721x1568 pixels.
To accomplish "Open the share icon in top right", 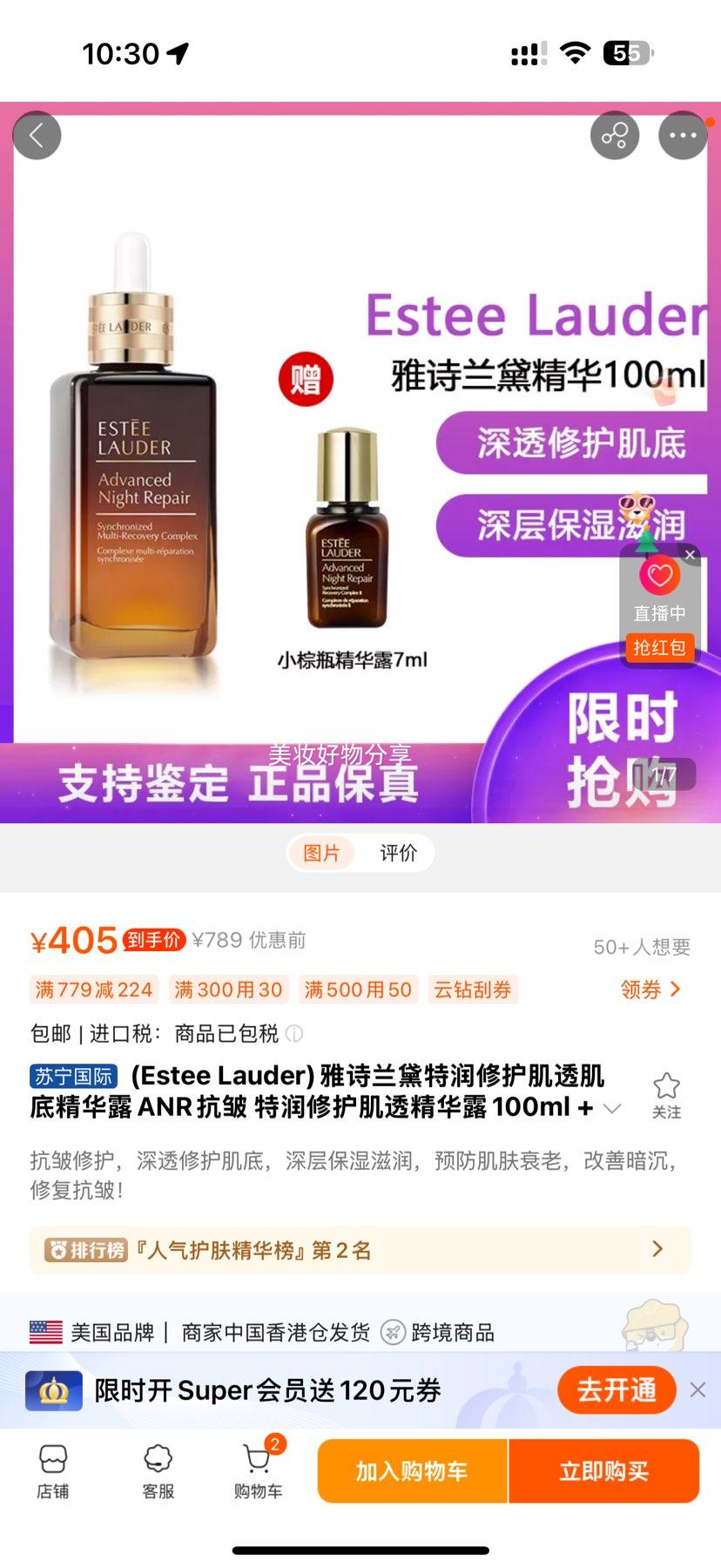I will 615,135.
